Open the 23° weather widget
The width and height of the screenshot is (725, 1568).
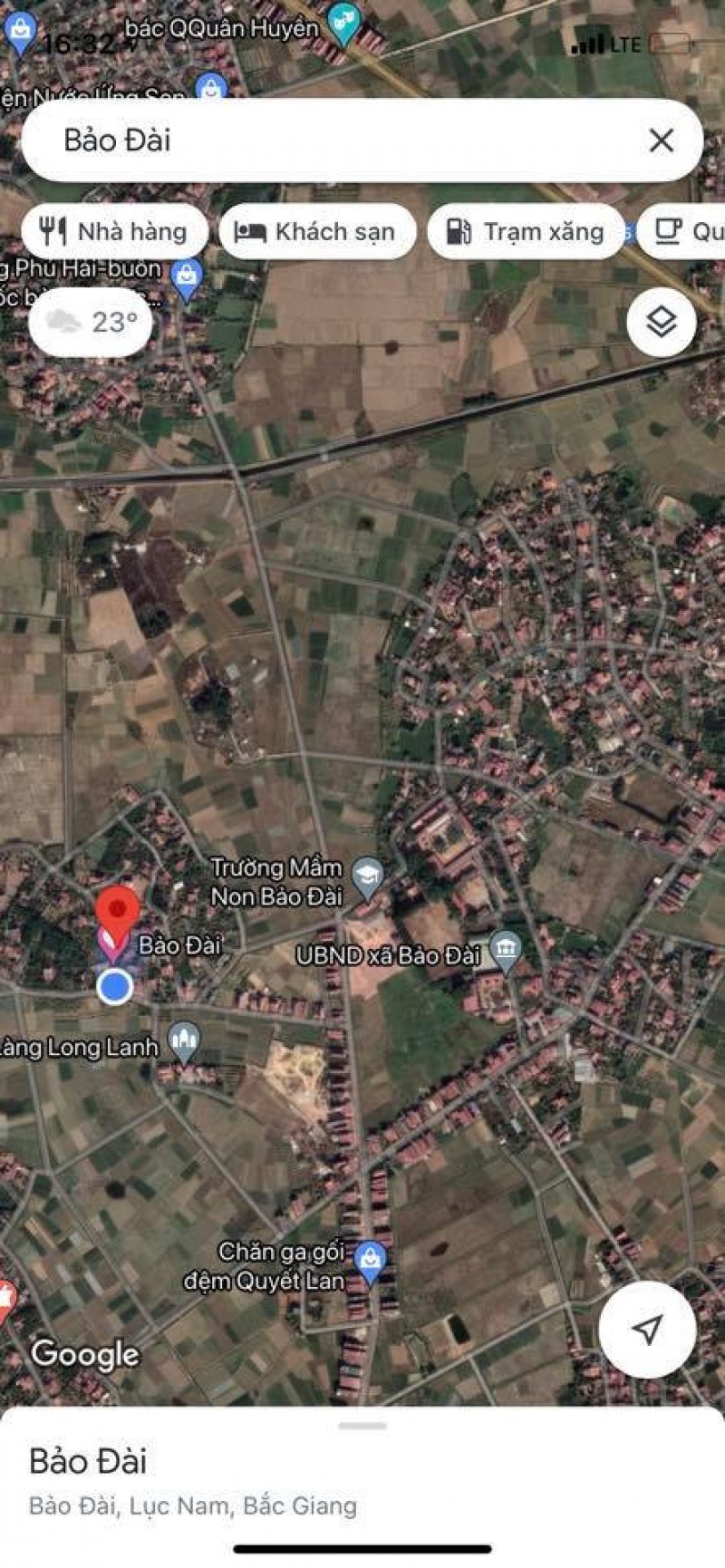pos(91,322)
